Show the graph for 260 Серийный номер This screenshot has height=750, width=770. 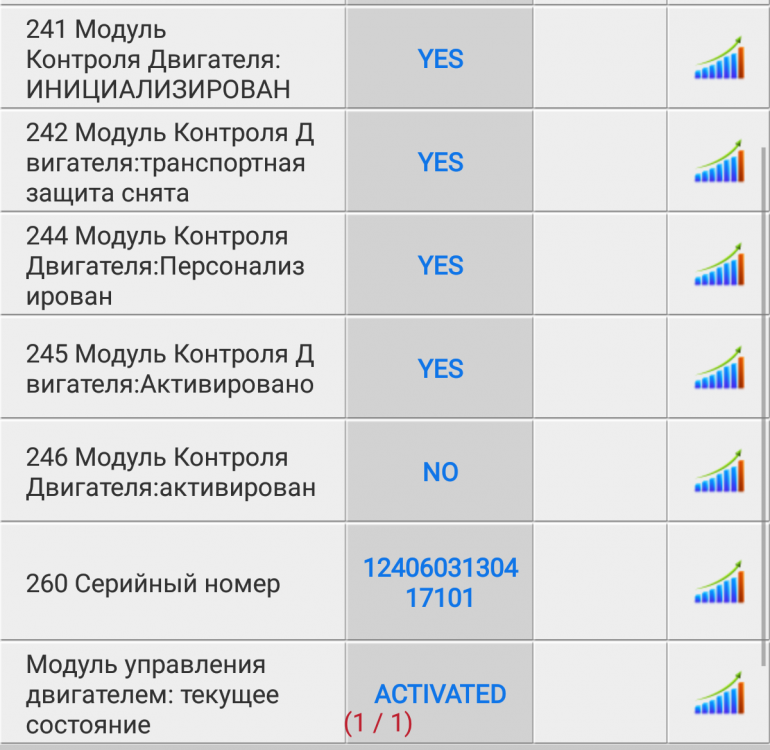click(x=719, y=583)
